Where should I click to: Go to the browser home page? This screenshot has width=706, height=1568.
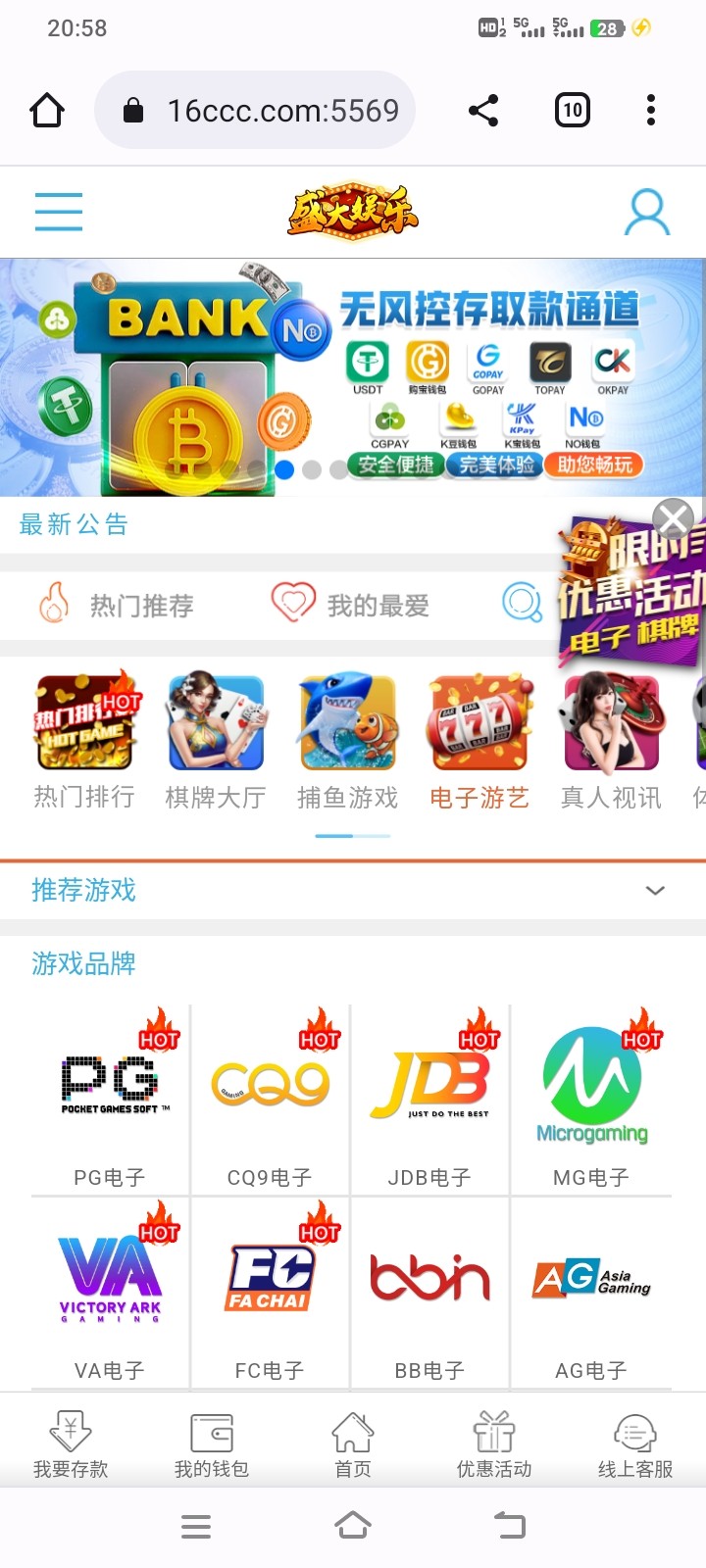tap(47, 110)
